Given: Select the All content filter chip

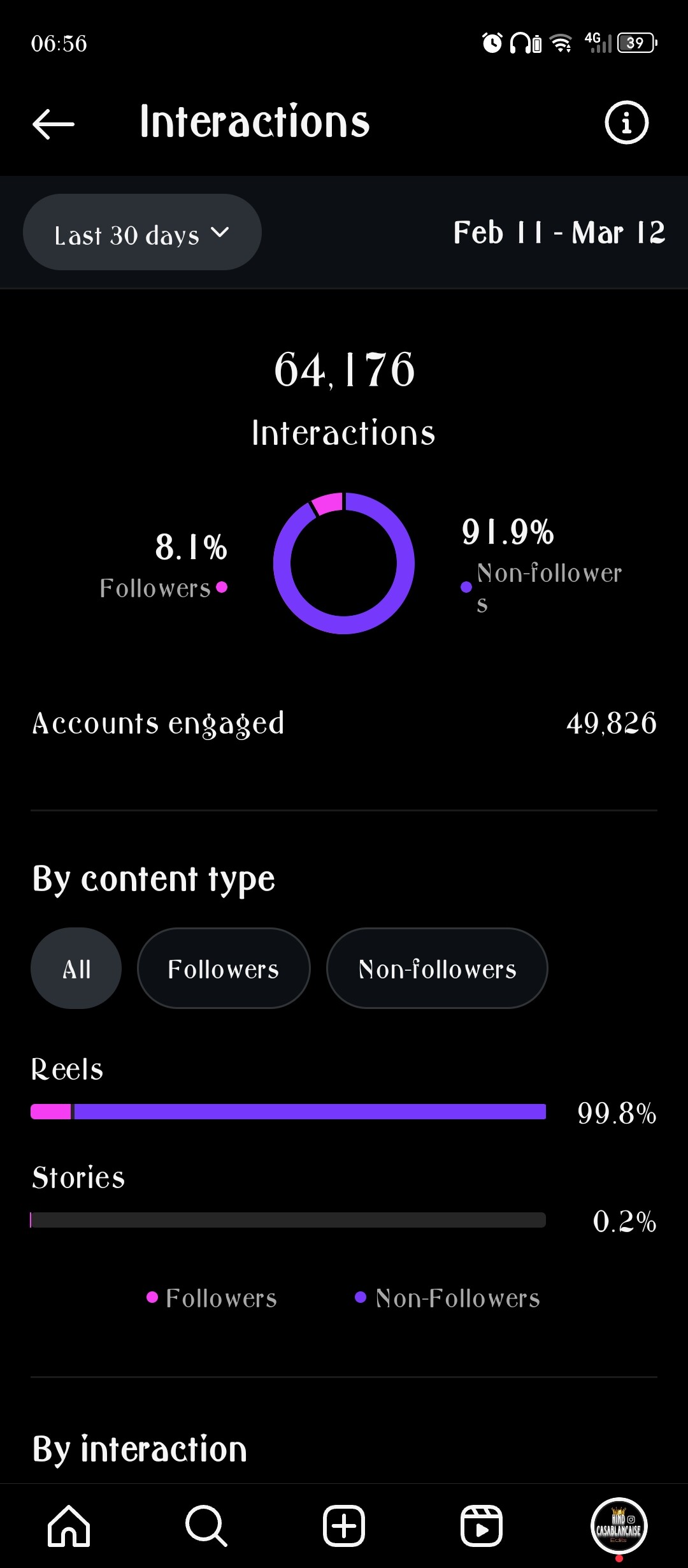Looking at the screenshot, I should point(76,968).
